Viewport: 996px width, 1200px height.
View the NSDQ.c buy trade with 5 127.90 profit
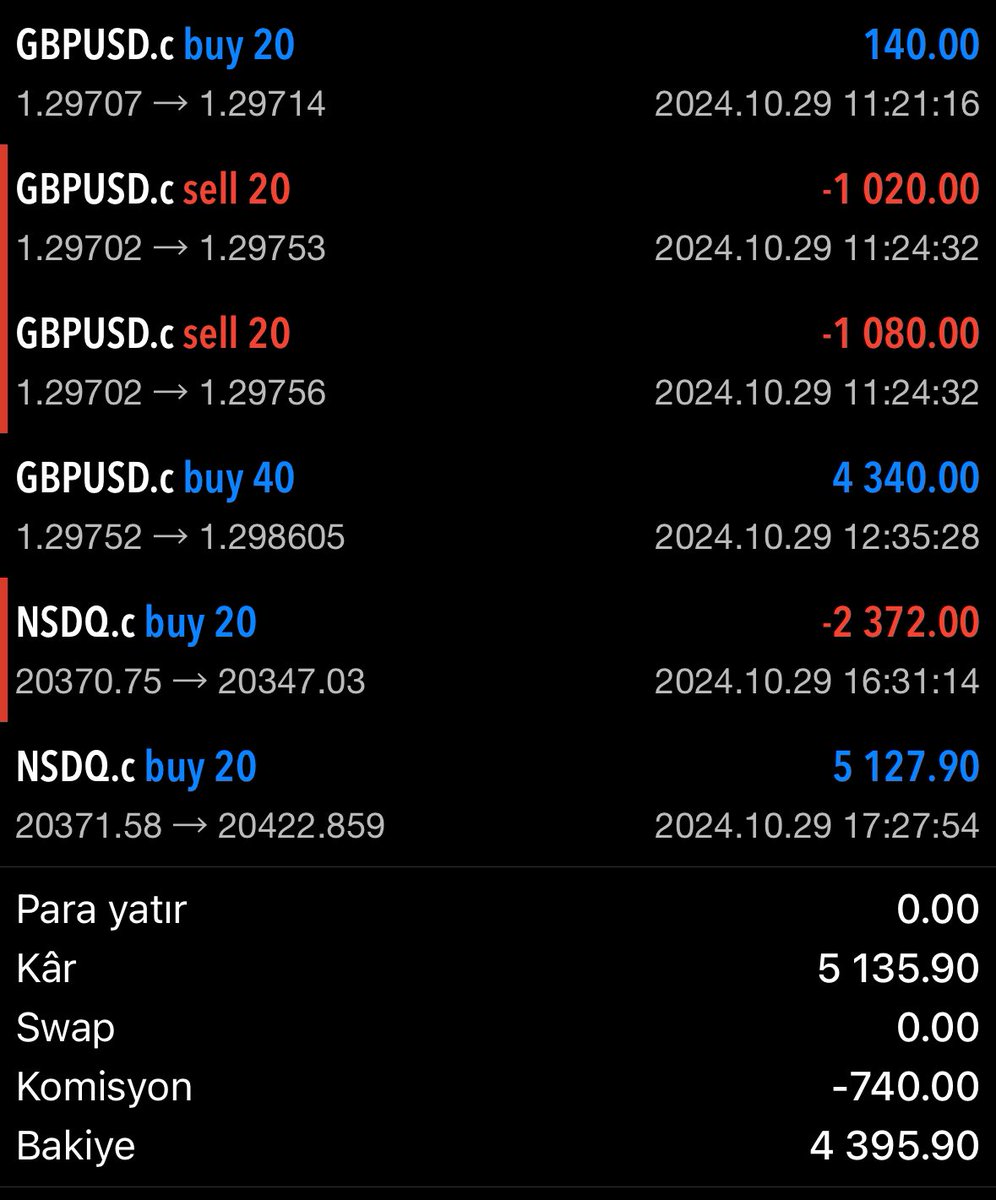pyautogui.click(x=498, y=795)
